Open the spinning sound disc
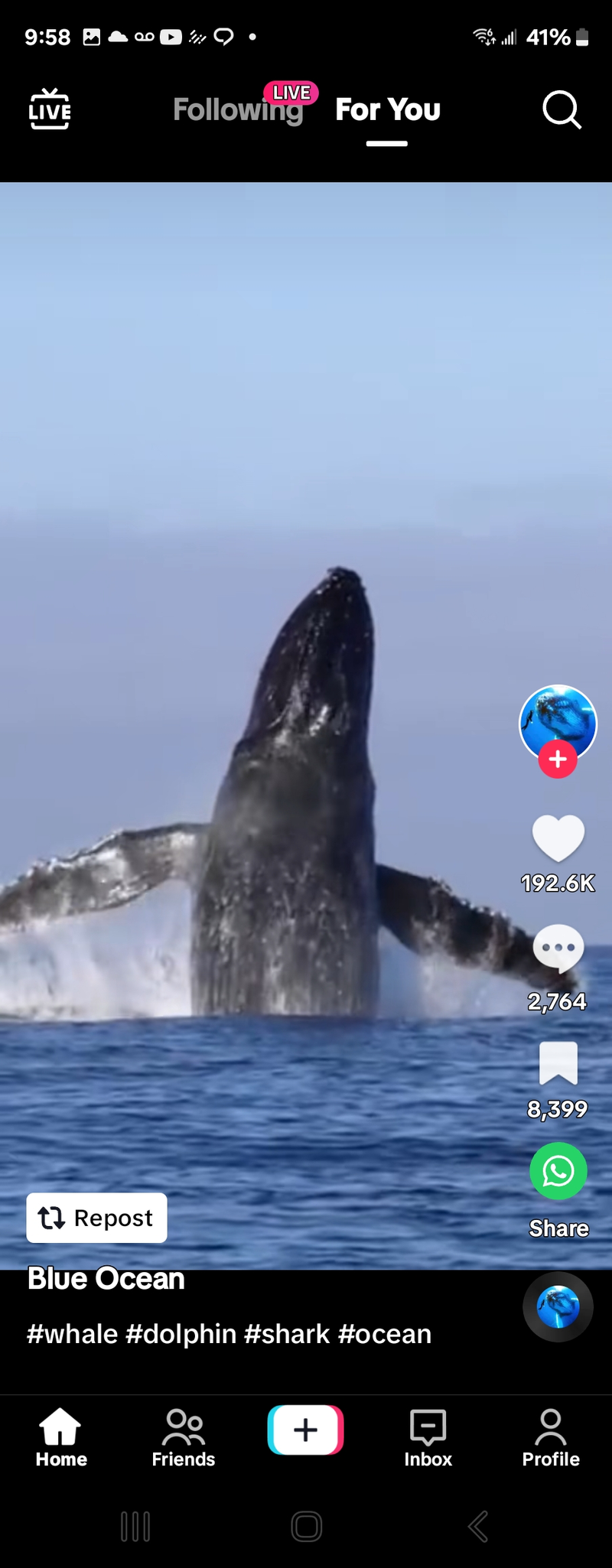Image resolution: width=612 pixels, height=1568 pixels. coord(558,1306)
